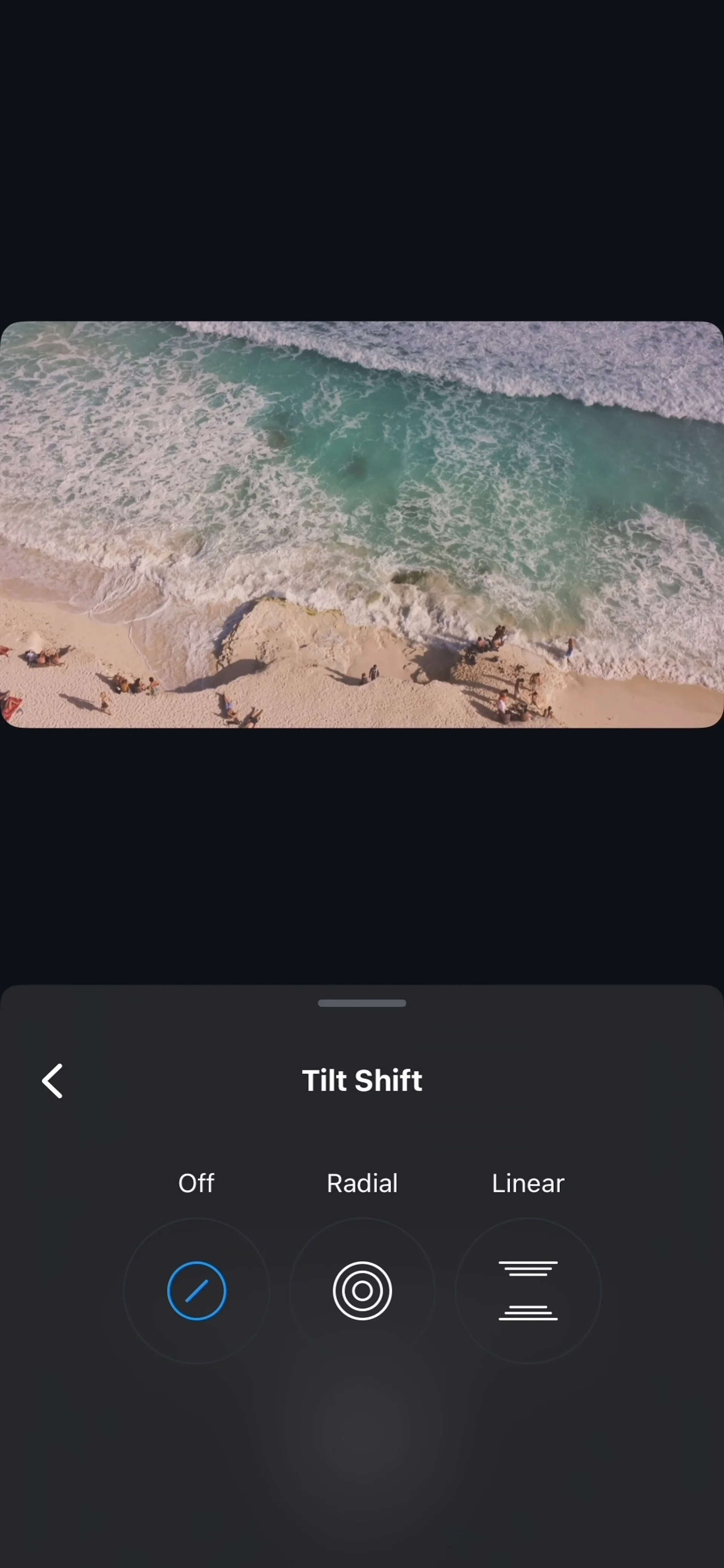This screenshot has width=724, height=1568.
Task: Select the Radial tilt shift option
Action: tap(362, 1291)
